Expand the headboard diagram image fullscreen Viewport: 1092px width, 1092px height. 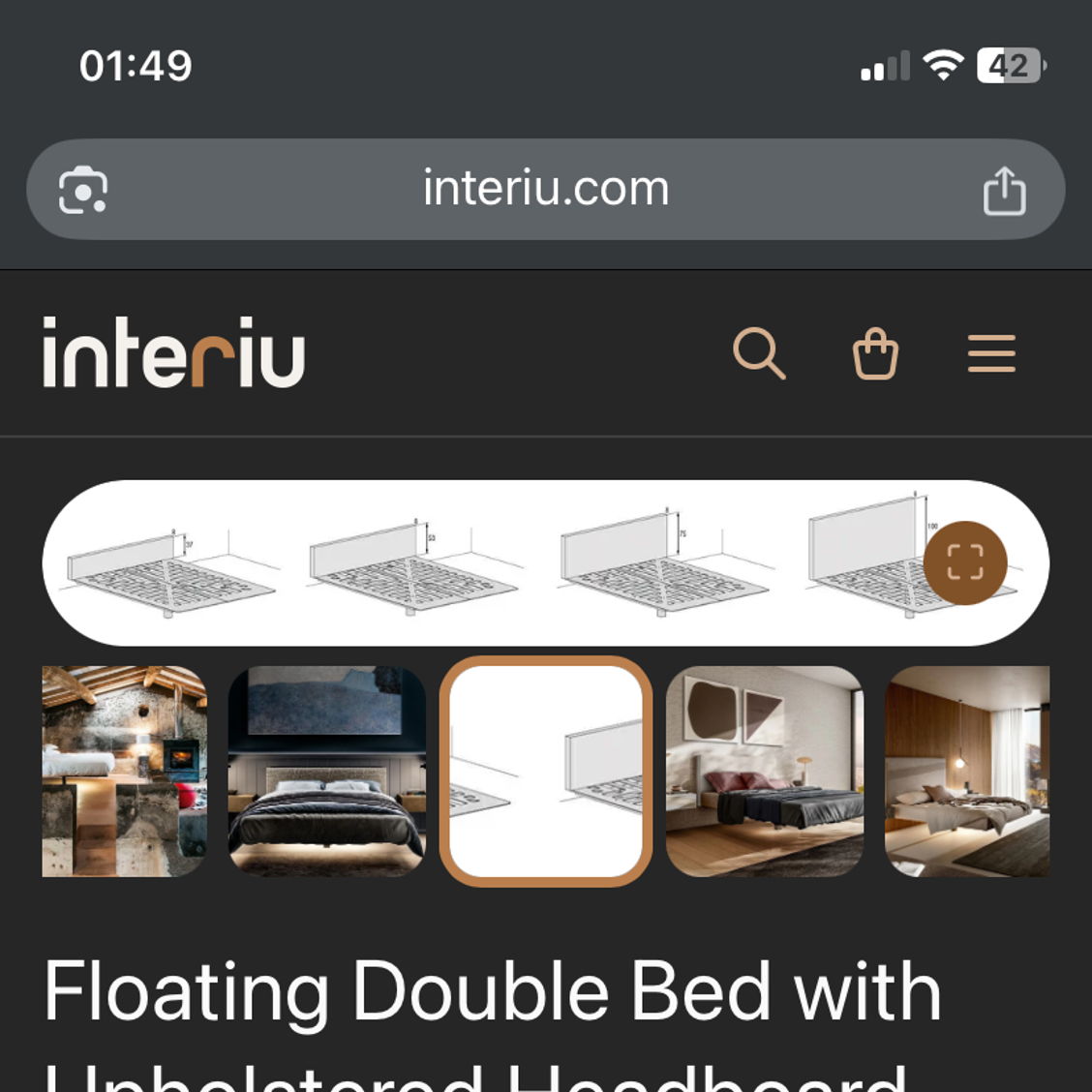click(964, 561)
